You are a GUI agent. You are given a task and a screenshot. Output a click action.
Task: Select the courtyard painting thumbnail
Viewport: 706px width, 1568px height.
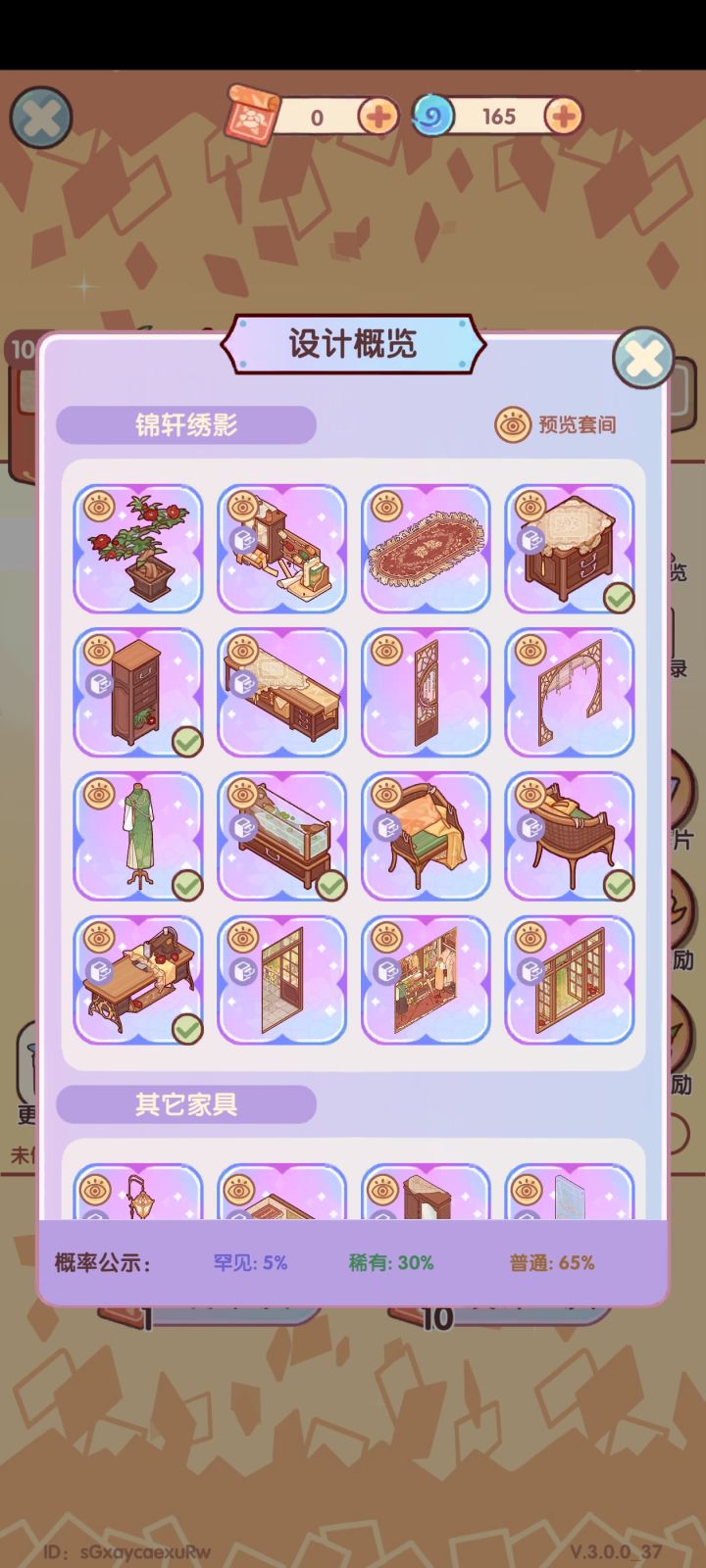coord(426,980)
